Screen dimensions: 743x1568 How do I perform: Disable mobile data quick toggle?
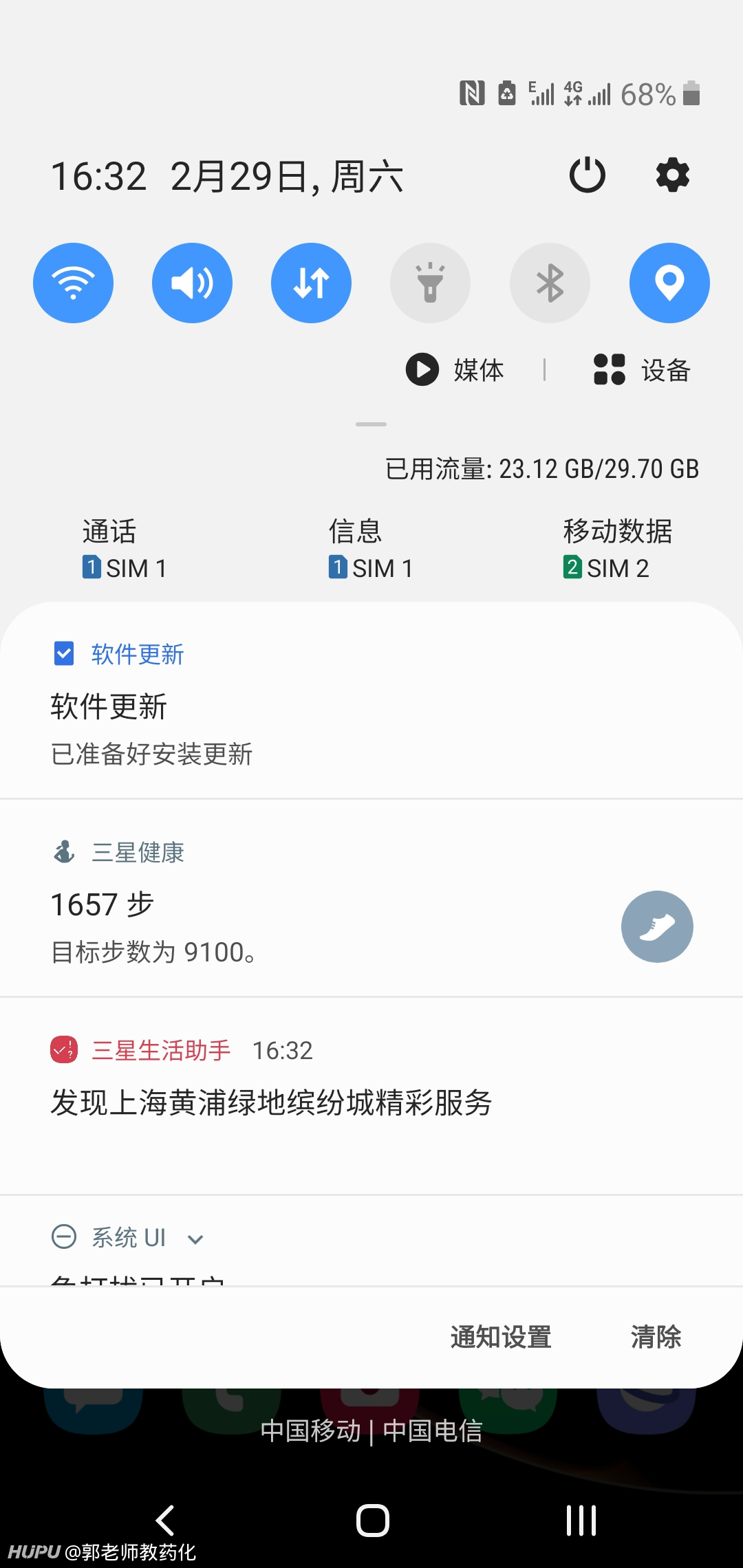coord(311,283)
